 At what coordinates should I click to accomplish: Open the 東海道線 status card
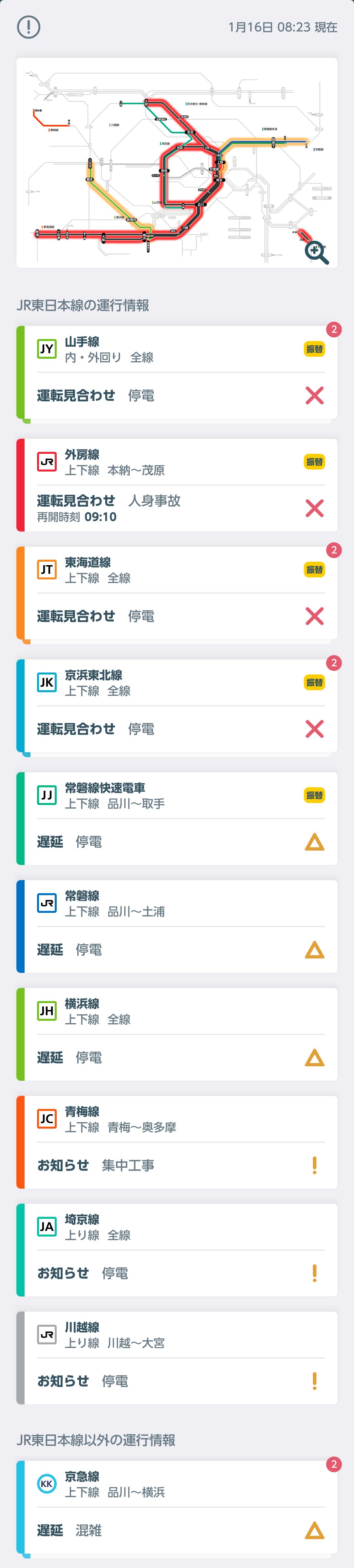coord(176,593)
